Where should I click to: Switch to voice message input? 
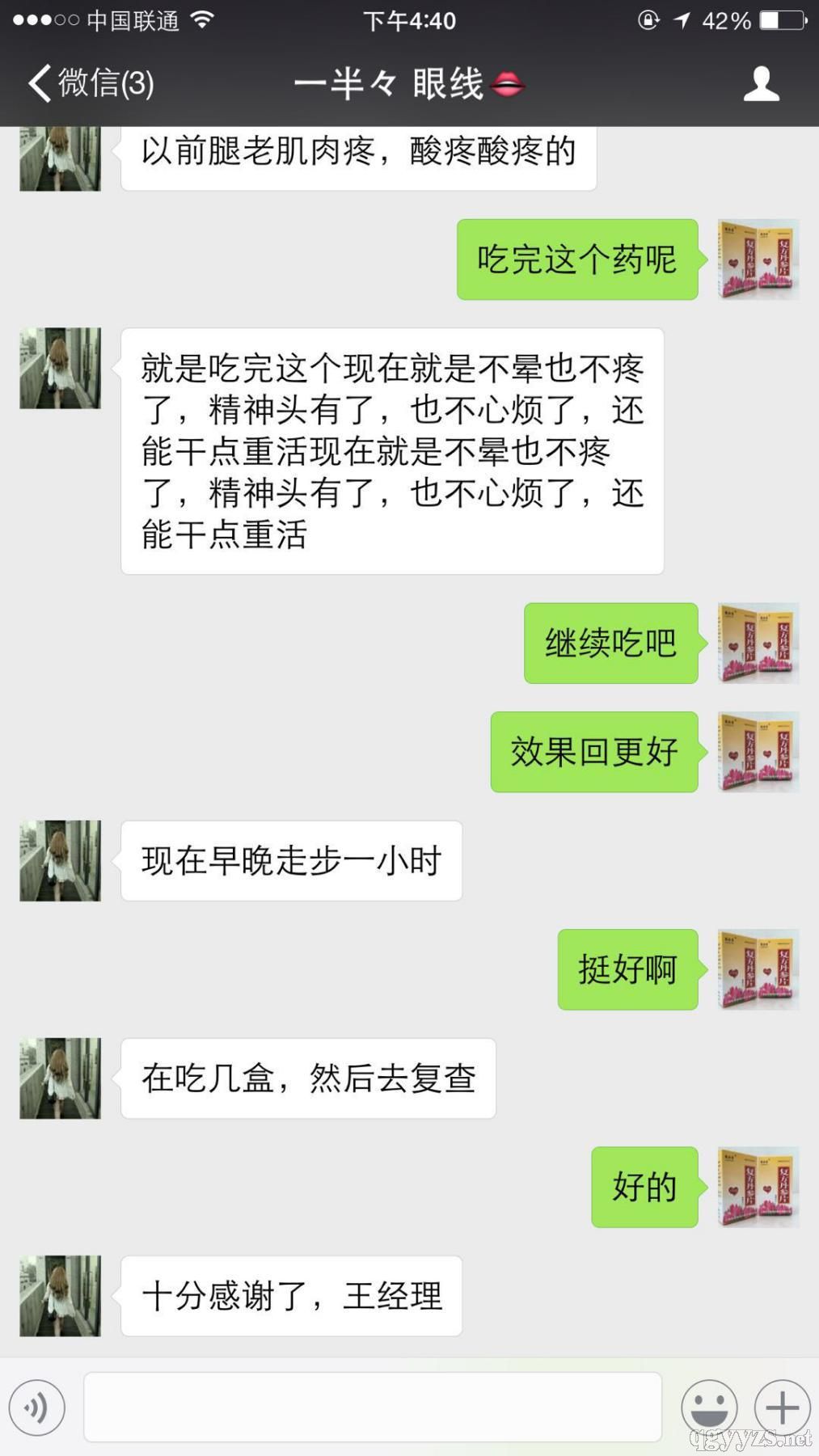click(36, 1407)
